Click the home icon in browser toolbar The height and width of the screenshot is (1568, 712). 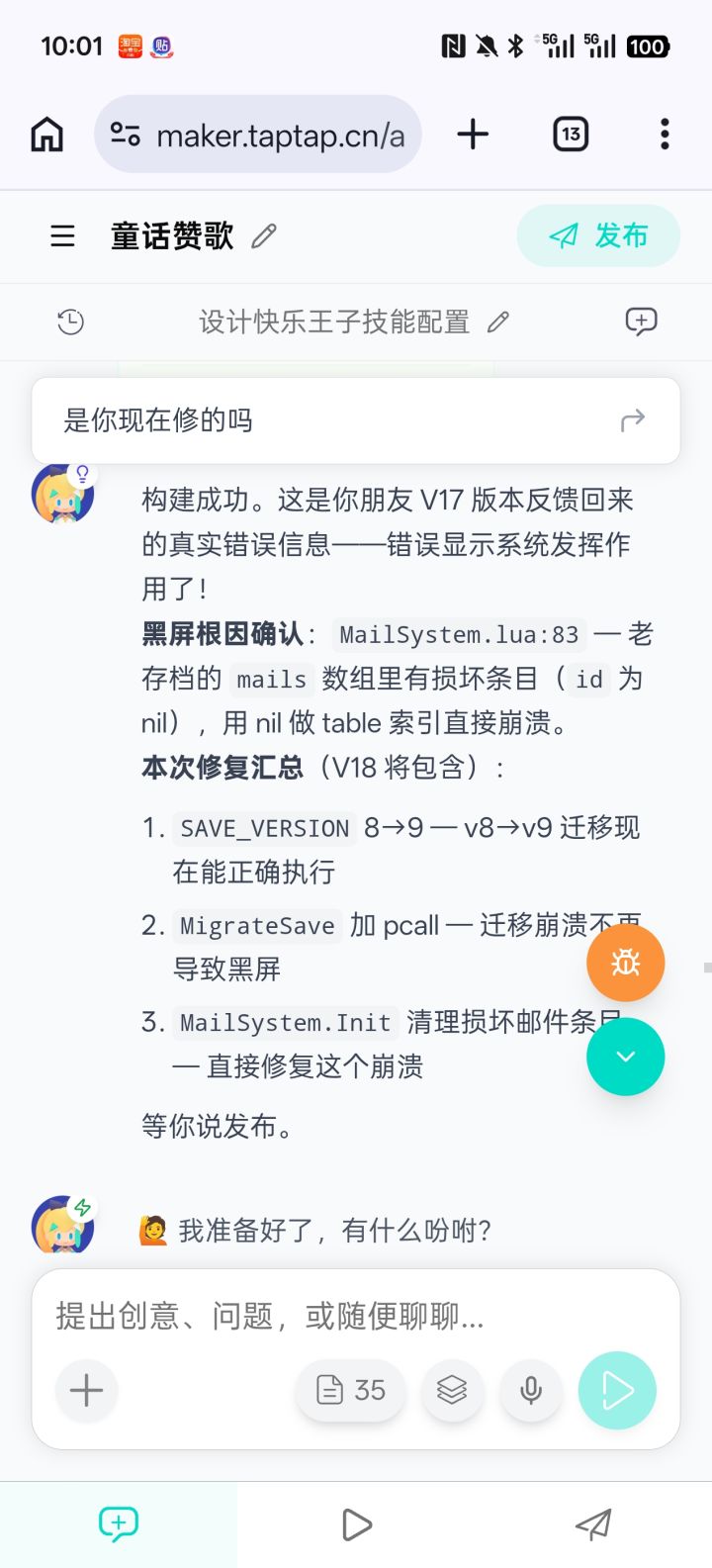coord(44,134)
